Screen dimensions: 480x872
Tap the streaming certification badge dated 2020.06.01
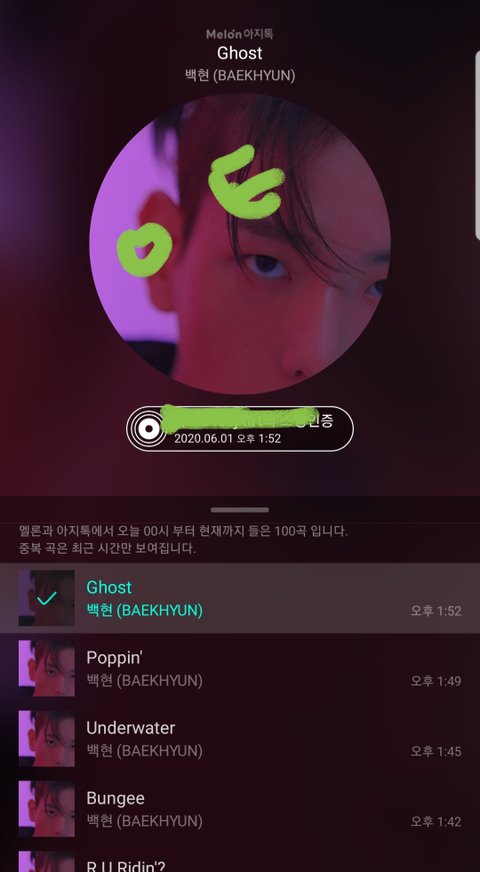[240, 429]
